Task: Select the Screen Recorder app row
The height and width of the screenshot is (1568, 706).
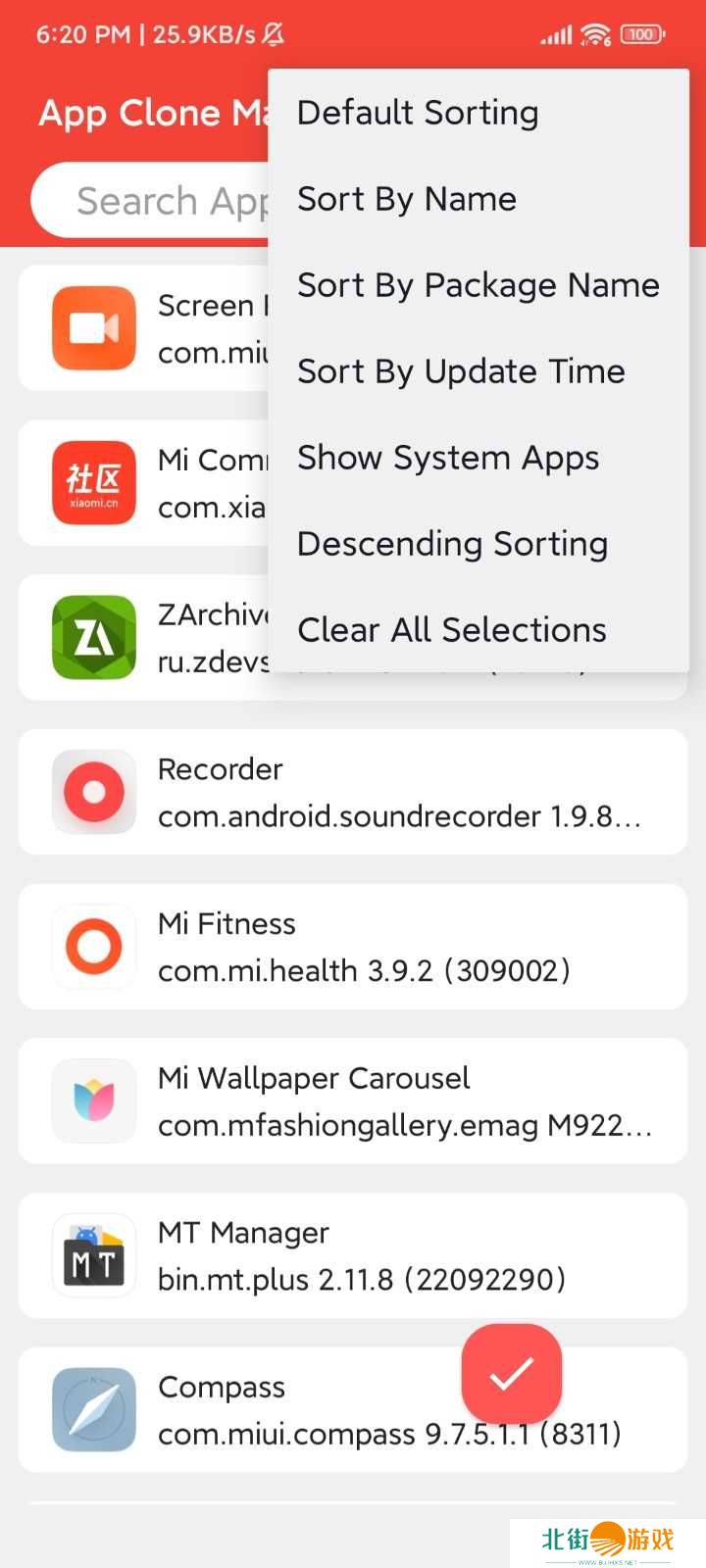Action: point(147,328)
